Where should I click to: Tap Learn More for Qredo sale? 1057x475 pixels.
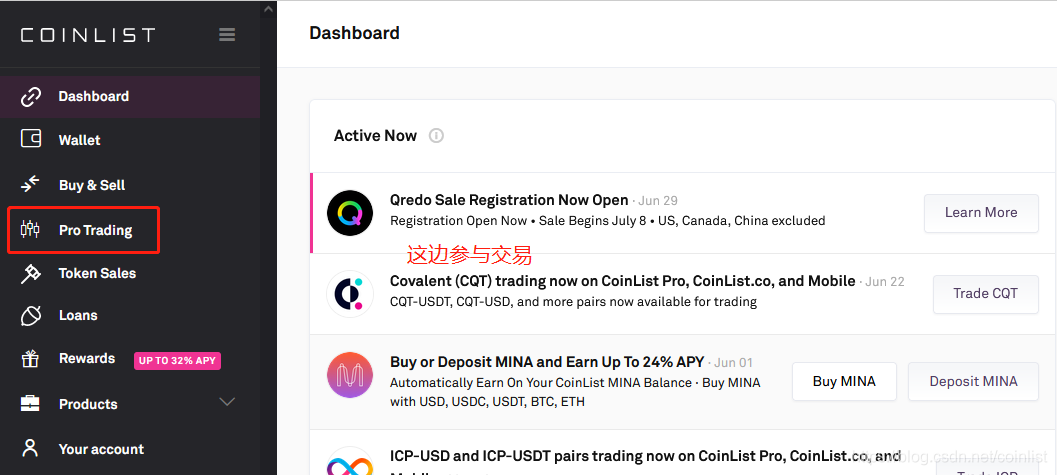point(980,213)
